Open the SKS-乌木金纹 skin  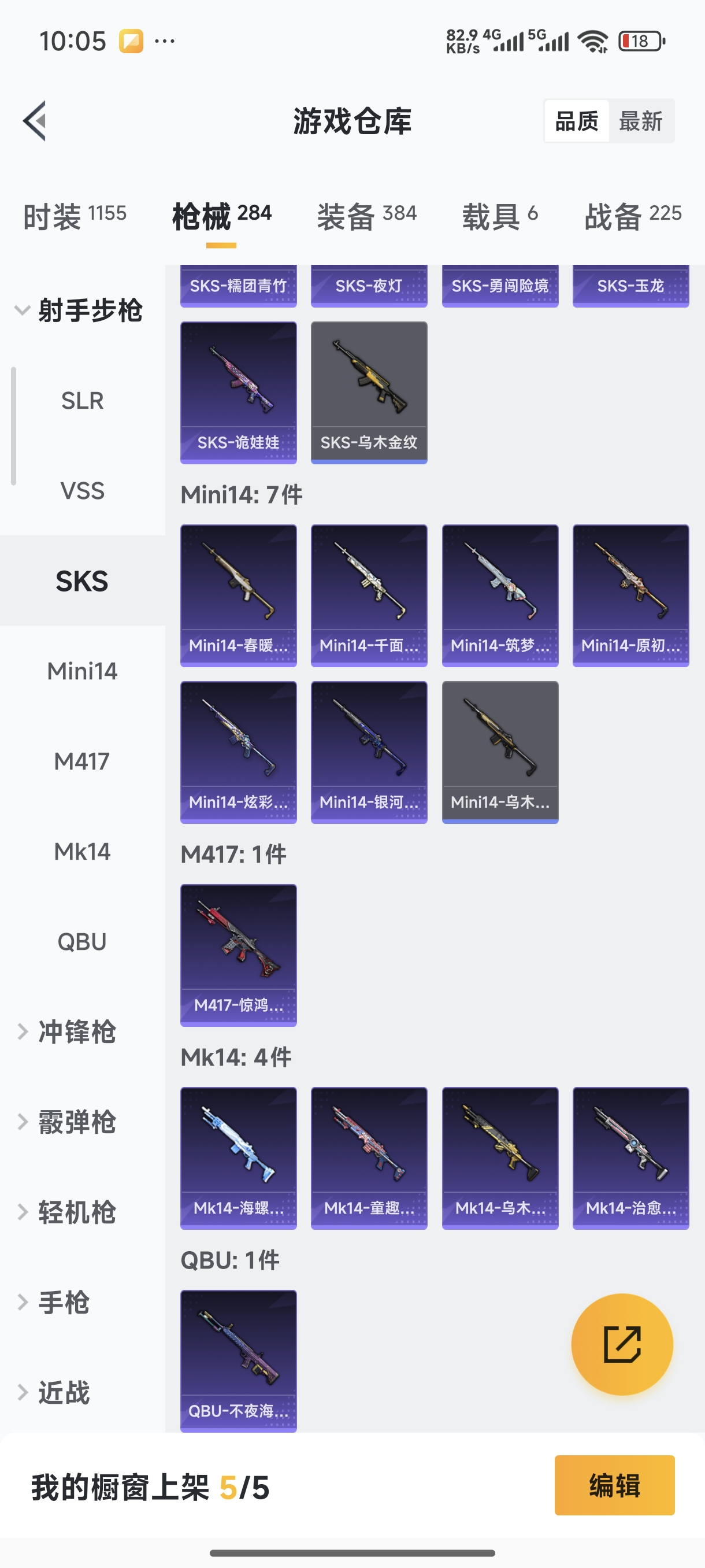click(369, 393)
